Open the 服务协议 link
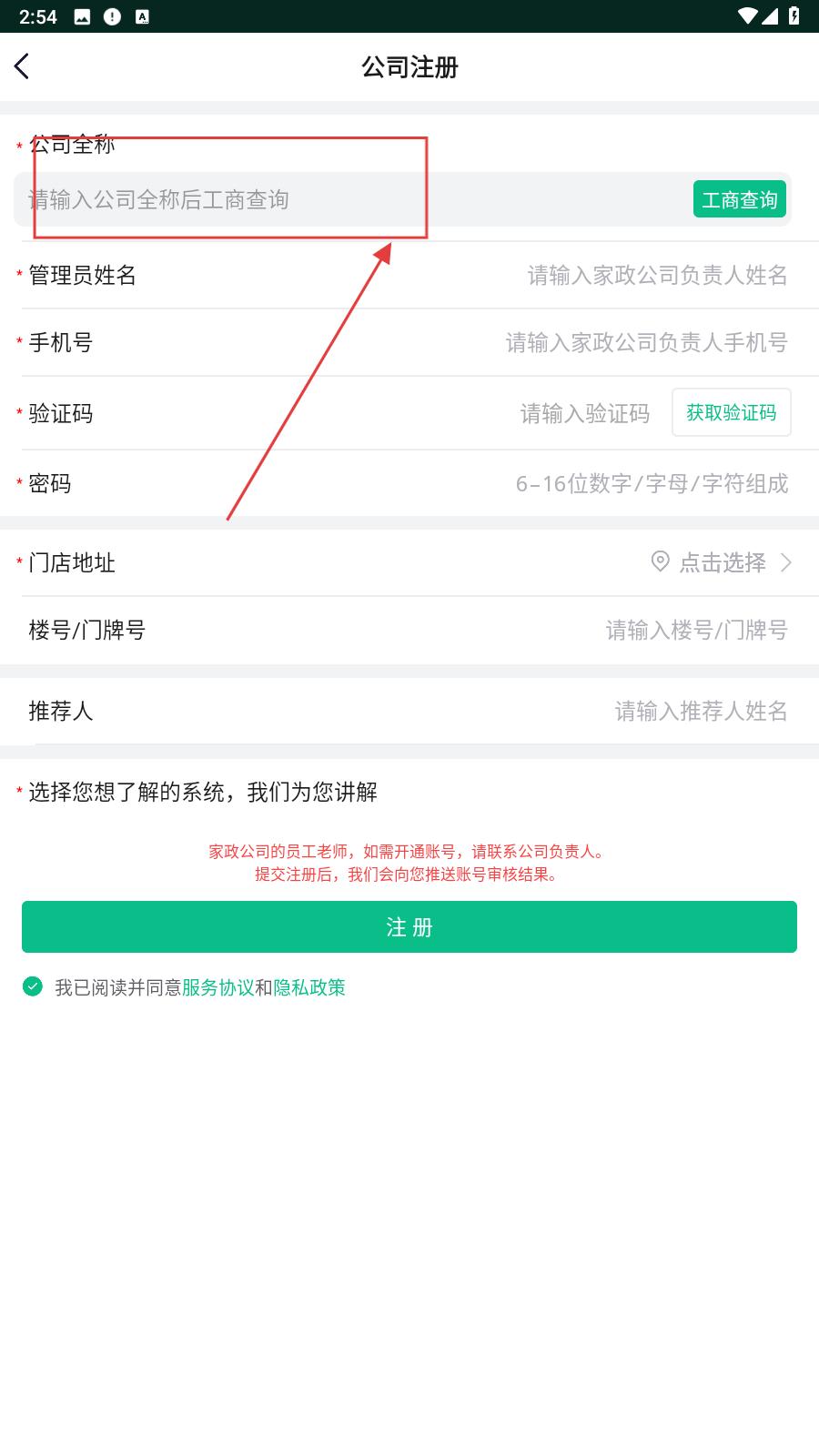This screenshot has width=819, height=1456. 218,987
